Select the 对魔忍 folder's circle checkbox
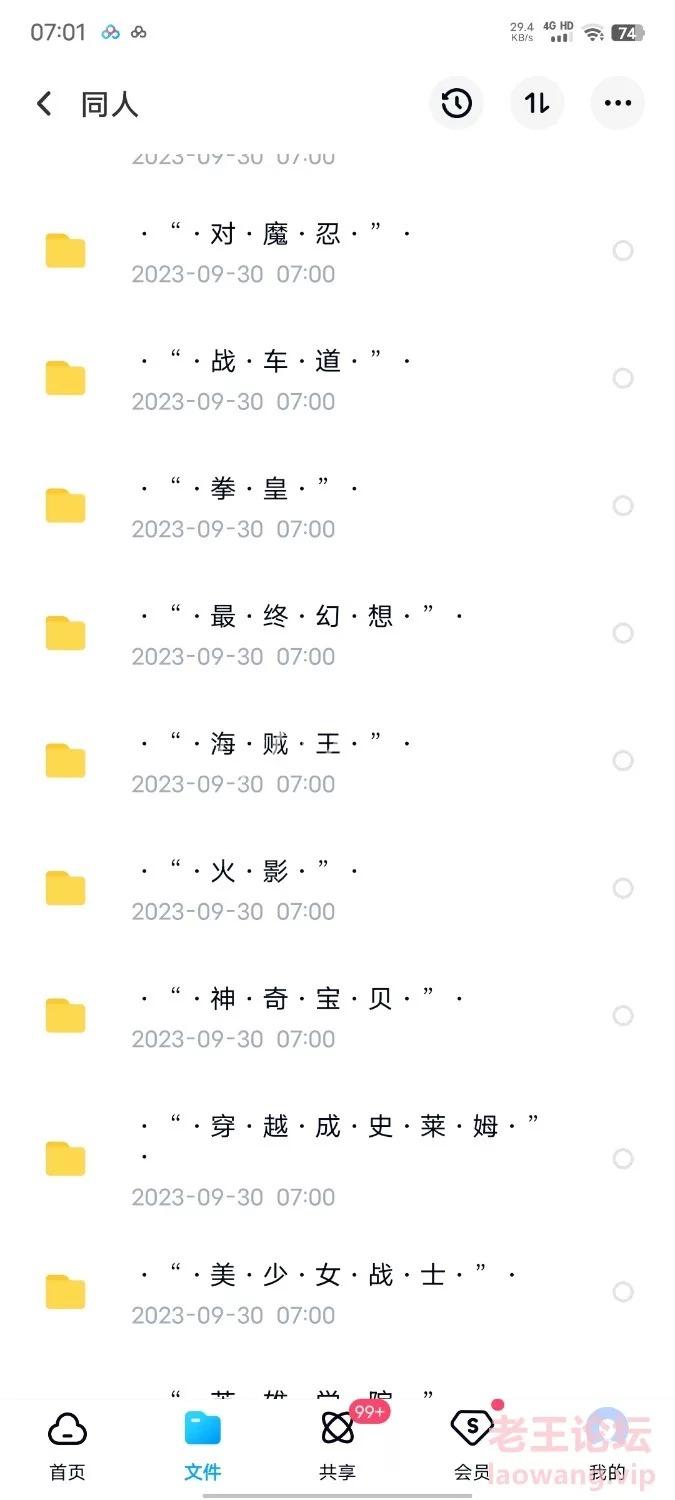Viewport: 675px width, 1500px height. [623, 251]
